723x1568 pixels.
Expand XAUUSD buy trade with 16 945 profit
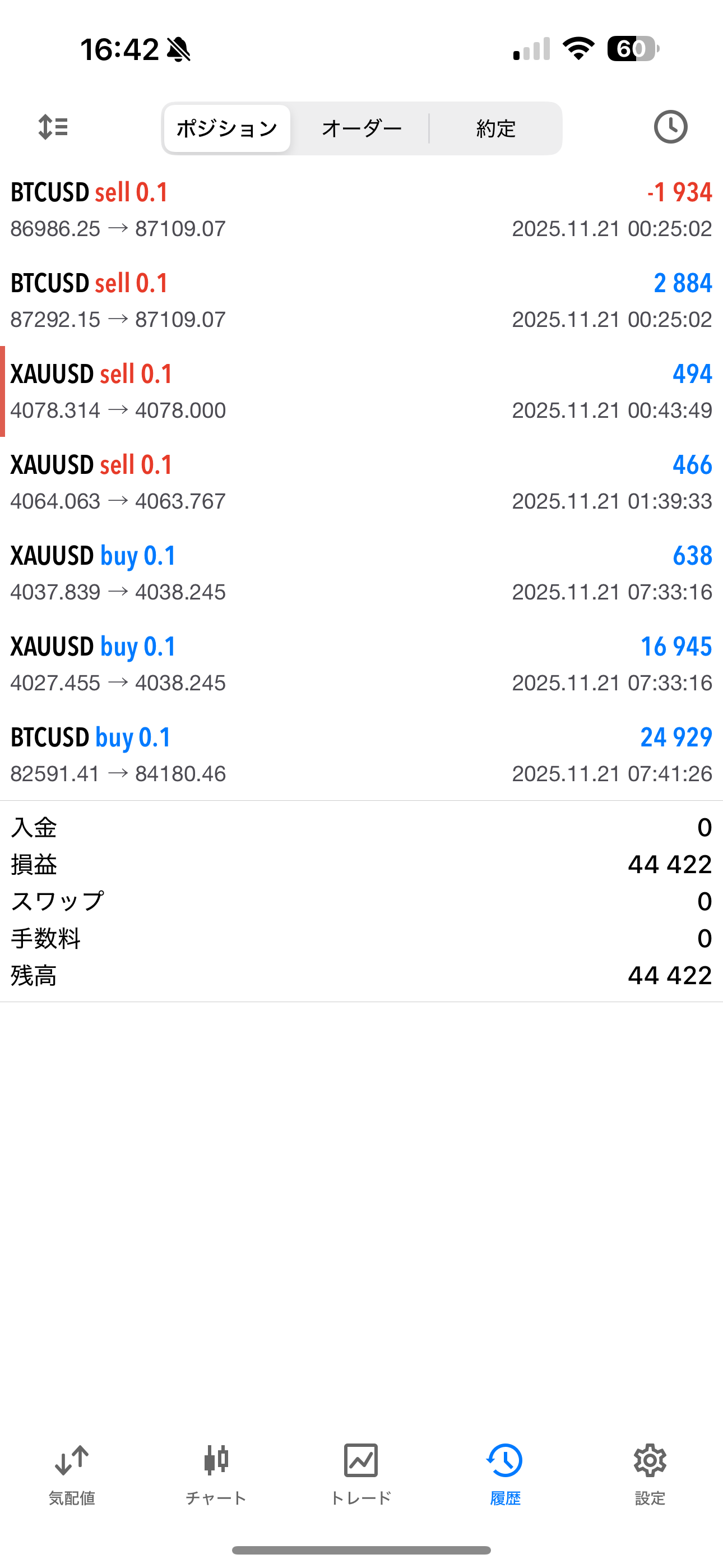361,664
